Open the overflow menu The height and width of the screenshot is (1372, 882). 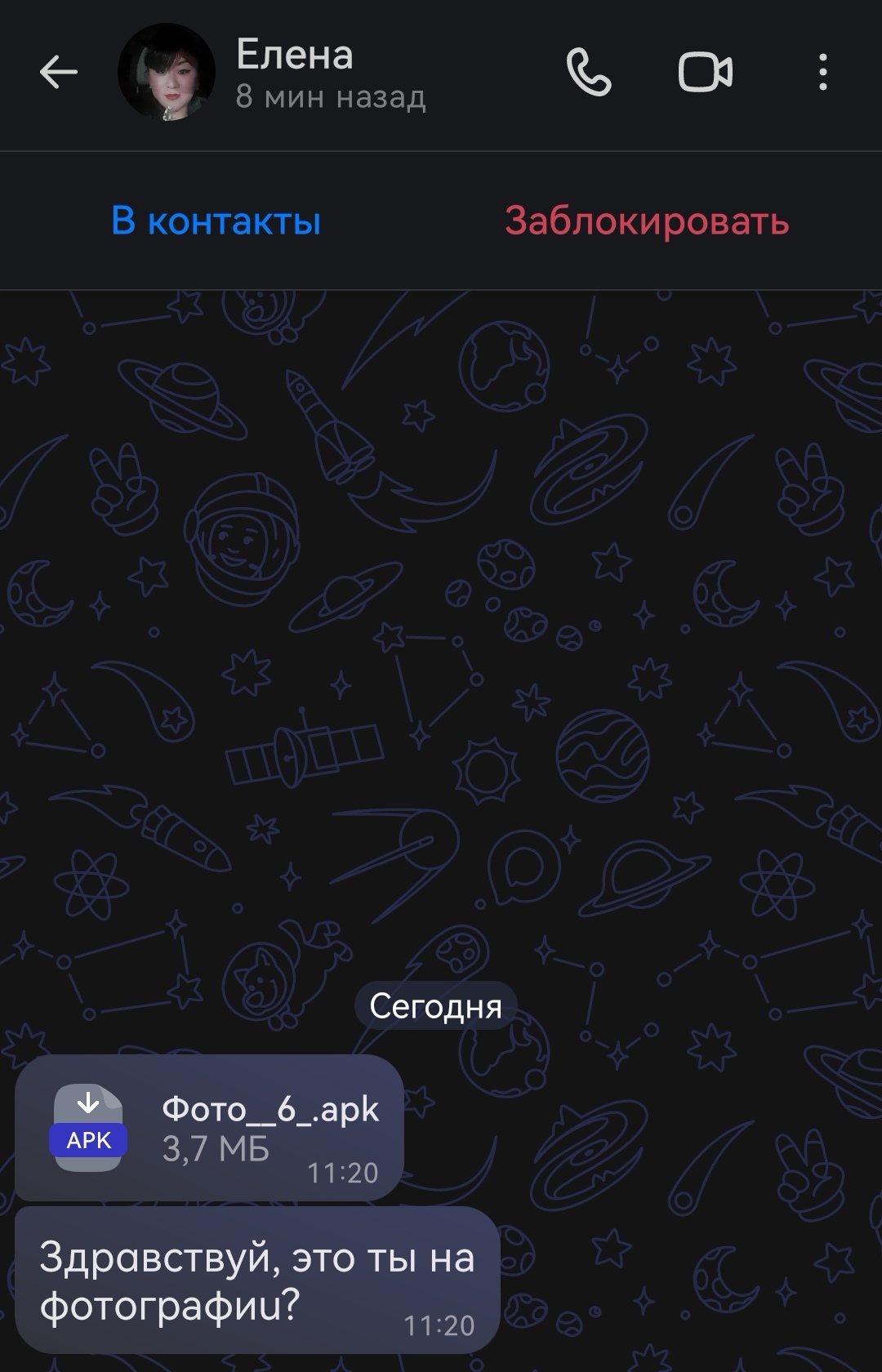tap(822, 73)
